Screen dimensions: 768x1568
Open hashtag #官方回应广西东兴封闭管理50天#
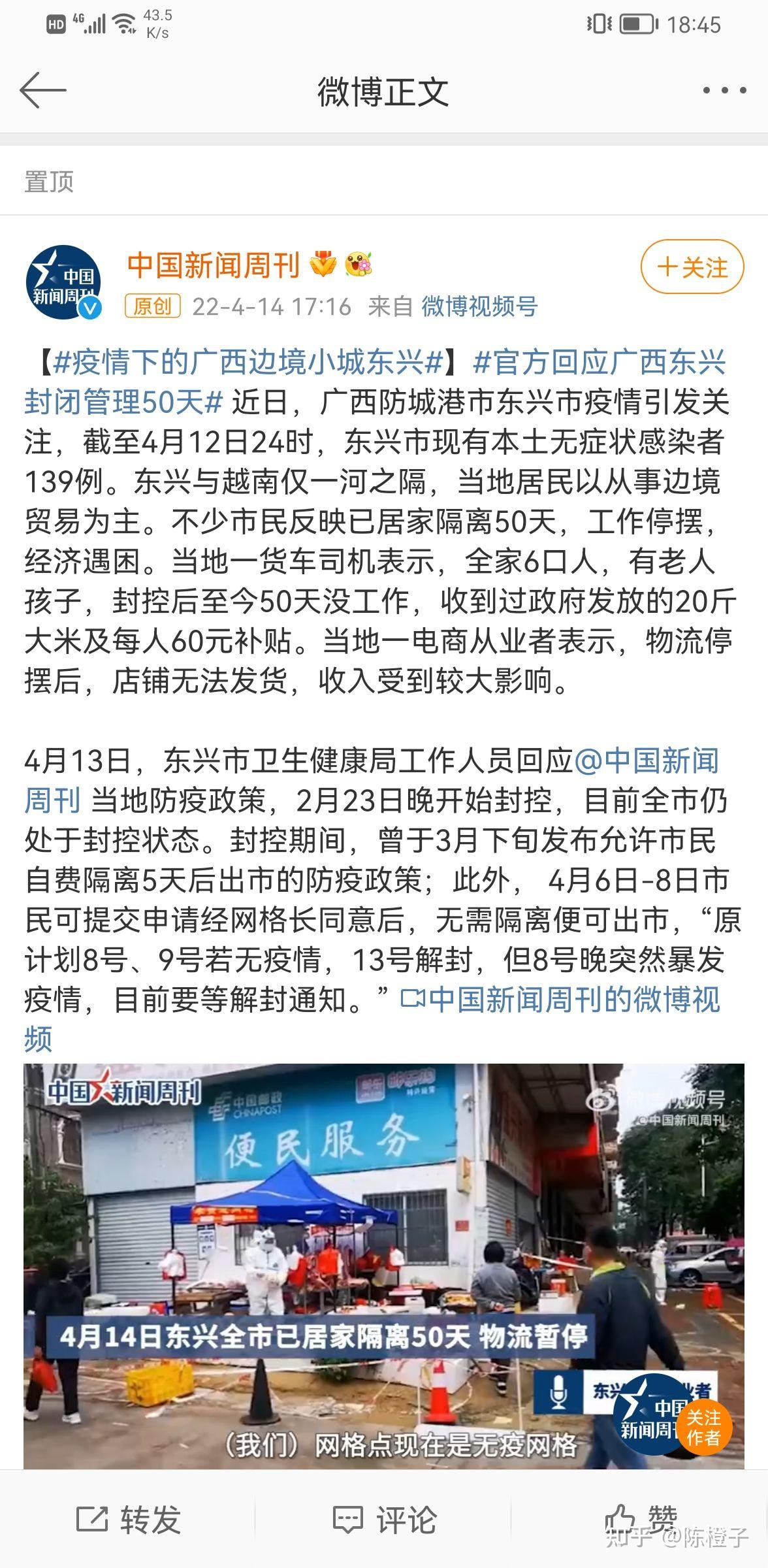pyautogui.click(x=375, y=382)
